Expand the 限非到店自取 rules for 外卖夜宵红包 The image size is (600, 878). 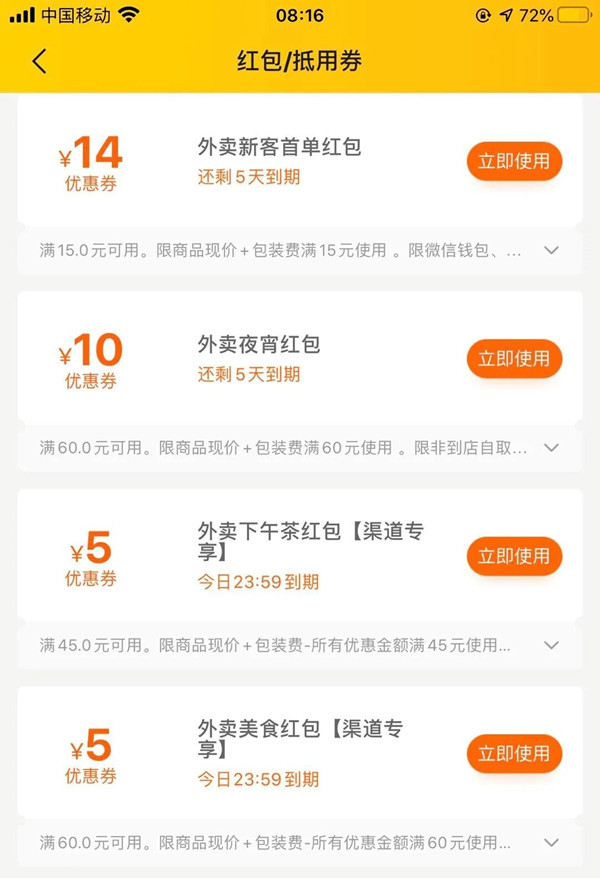point(551,448)
